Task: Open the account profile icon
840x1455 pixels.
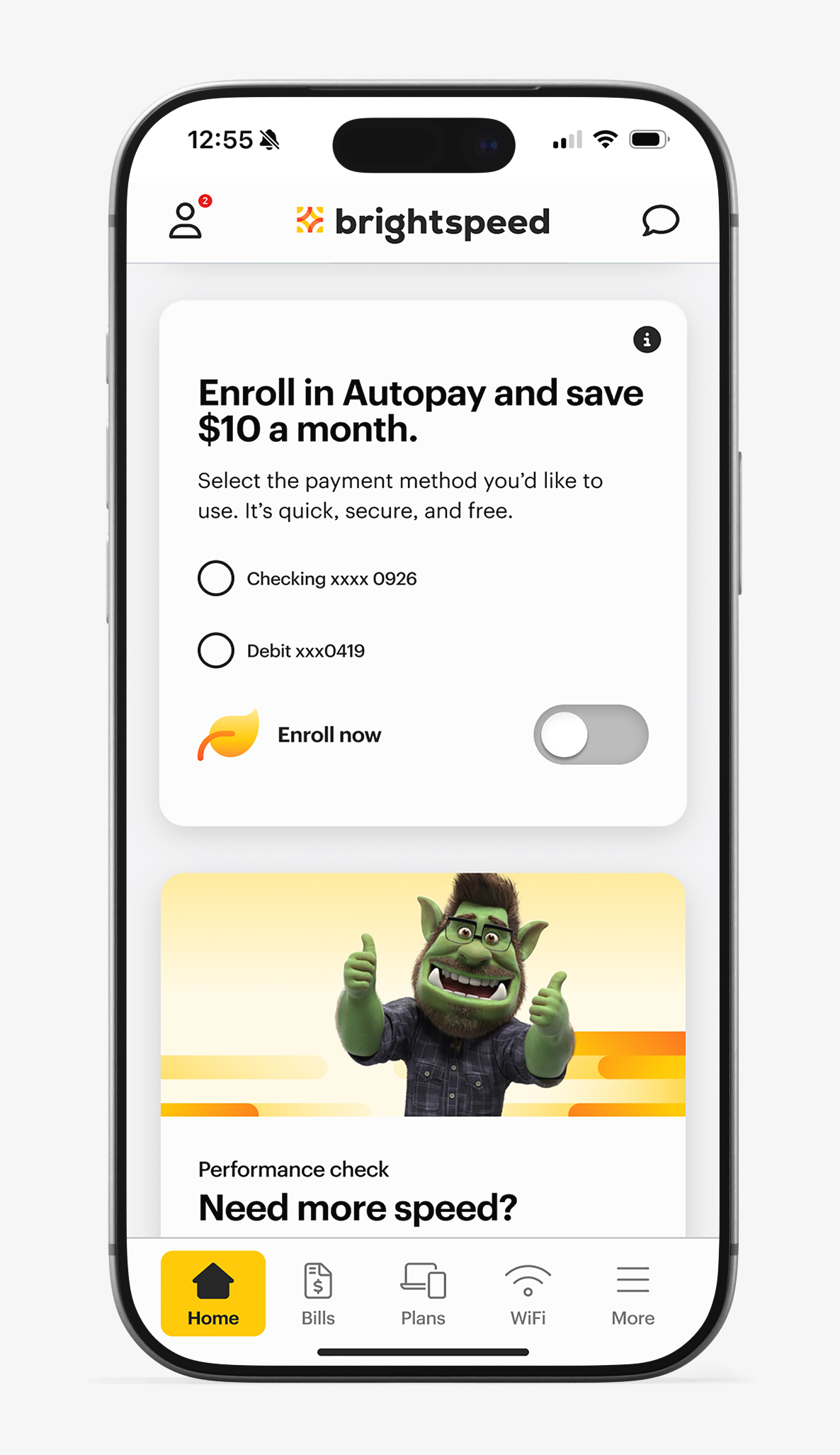Action: click(186, 220)
